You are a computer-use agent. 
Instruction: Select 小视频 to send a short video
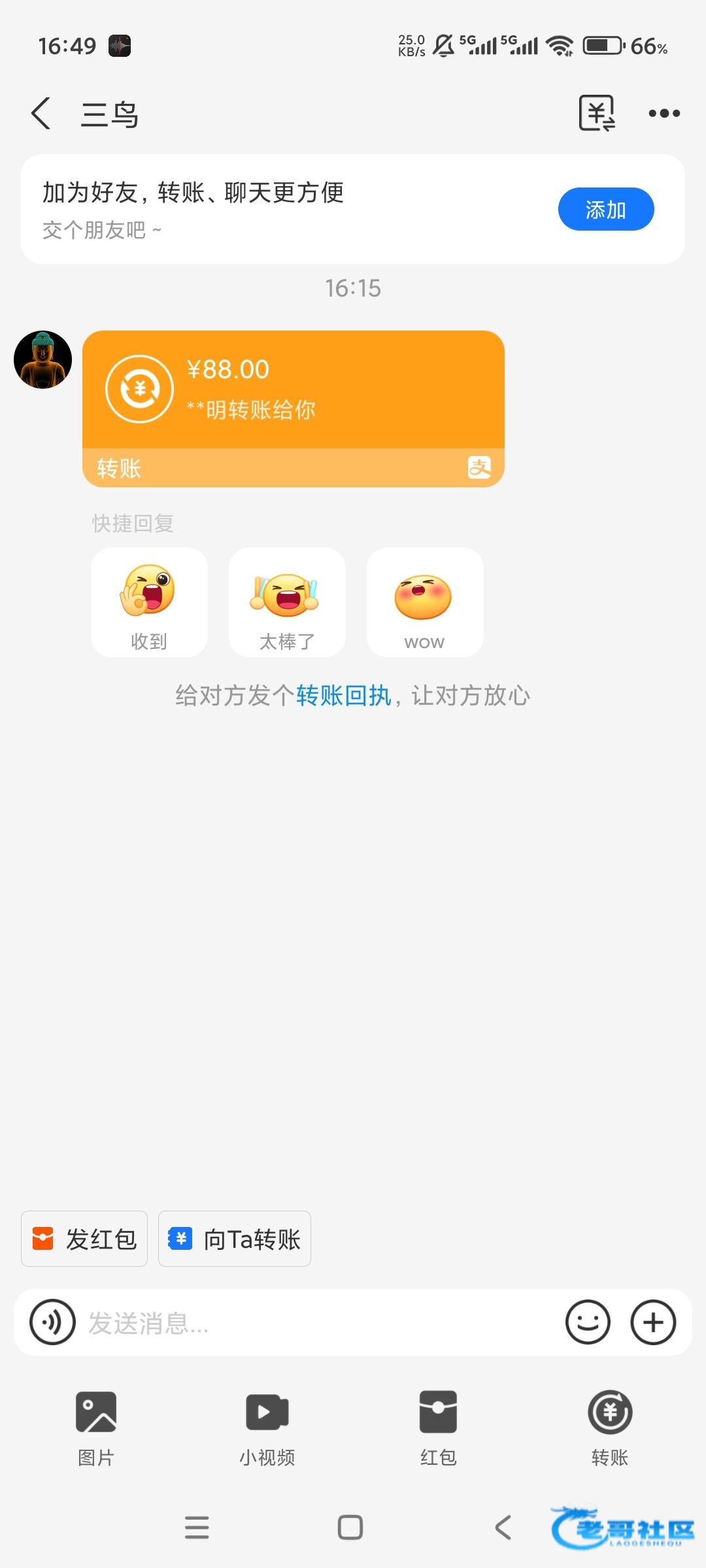[x=267, y=1428]
